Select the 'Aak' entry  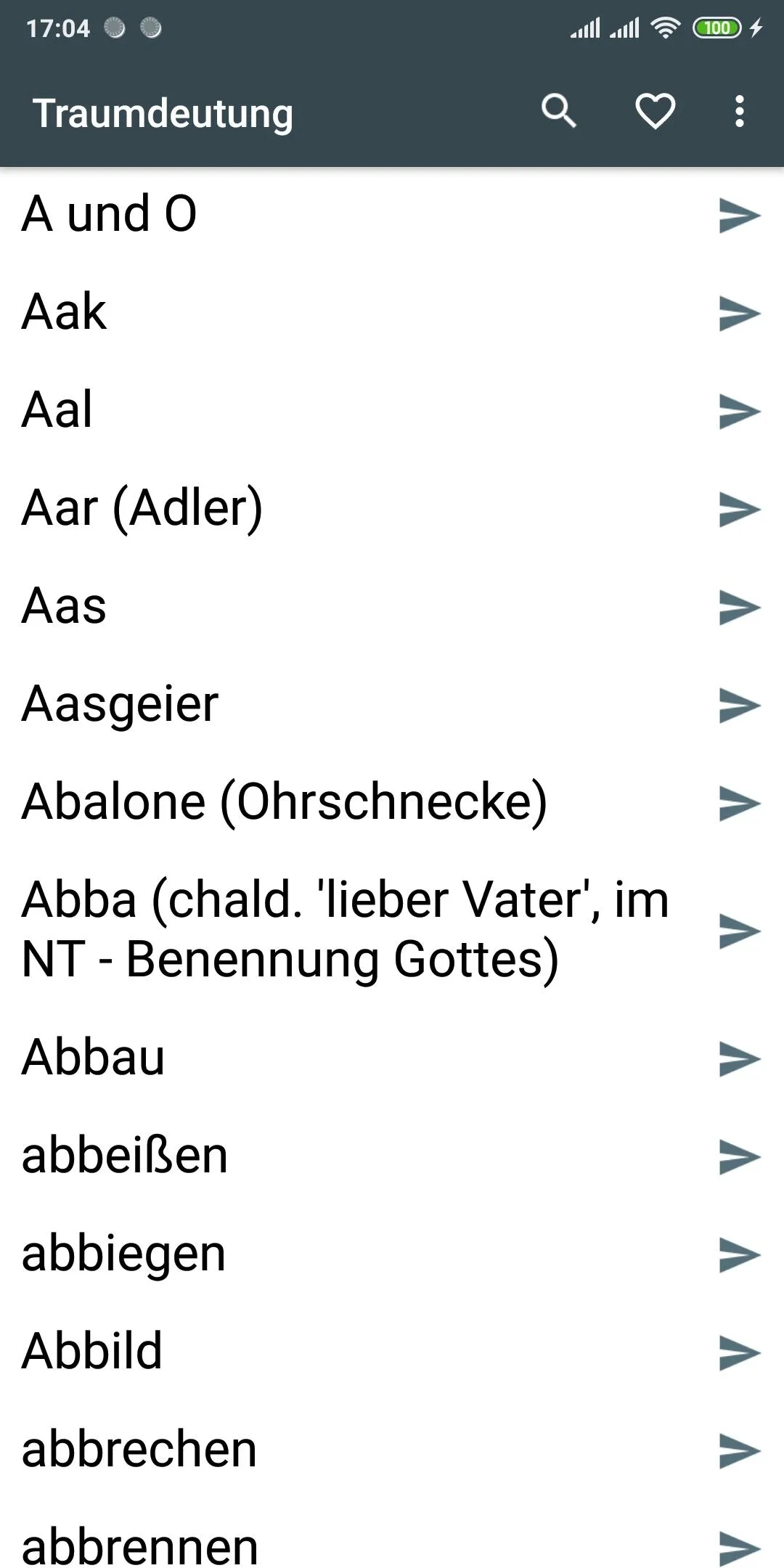(x=65, y=312)
